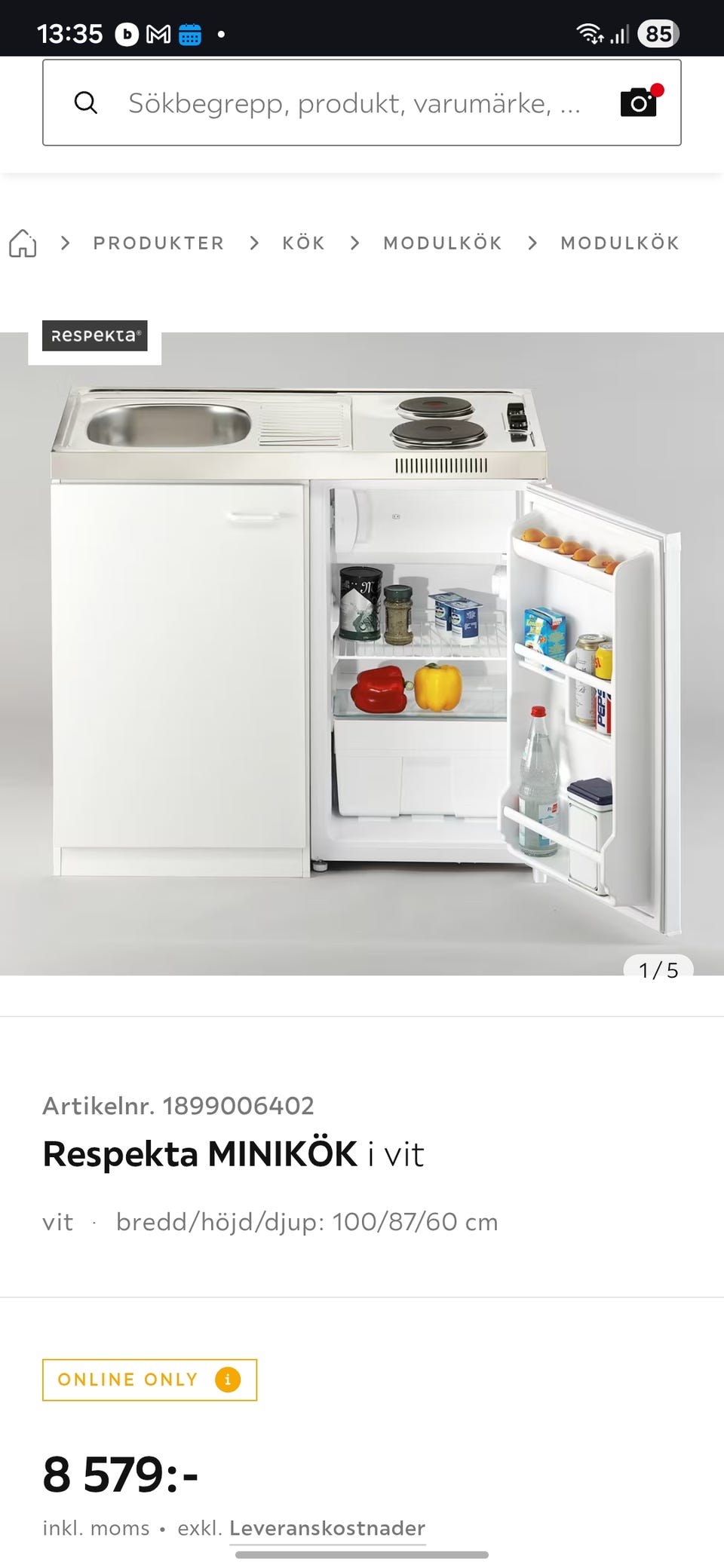This screenshot has height=1568, width=724.
Task: Select the battery indicator showing 85
Action: [x=658, y=33]
